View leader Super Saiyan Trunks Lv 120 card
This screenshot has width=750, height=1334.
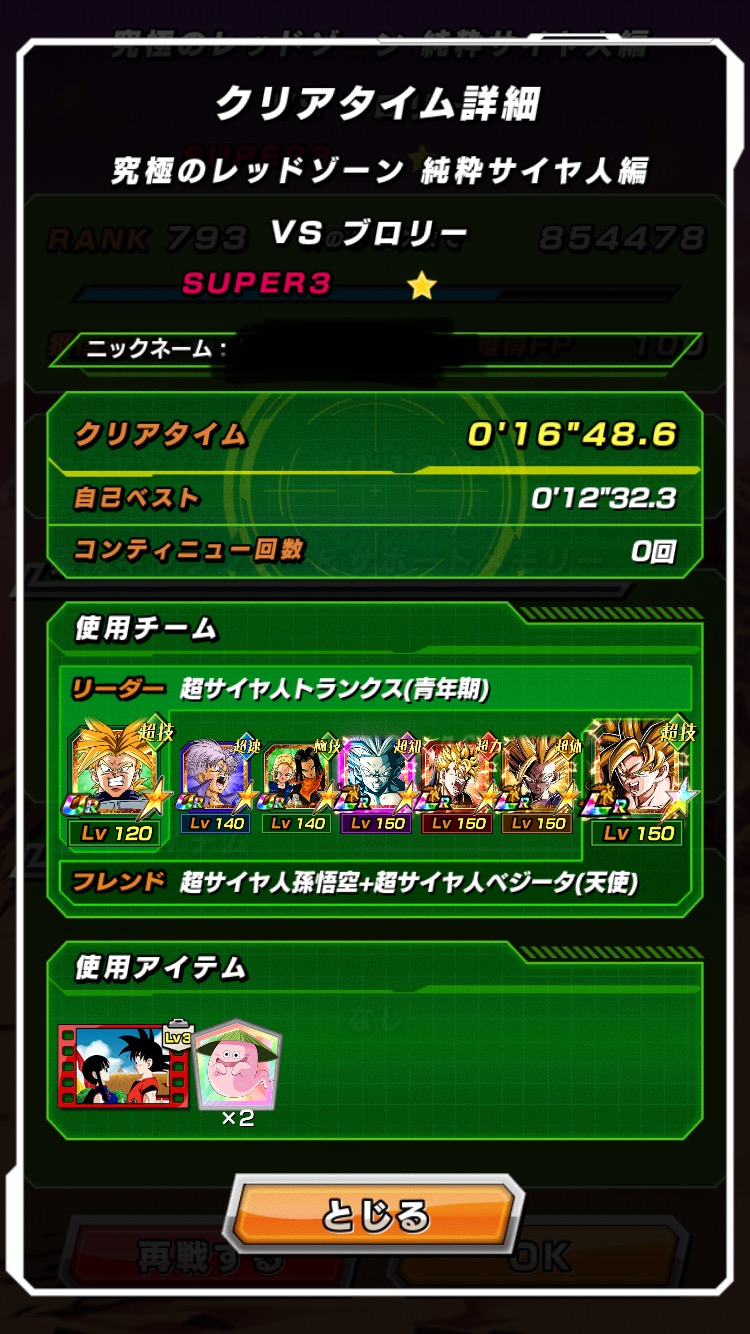tap(116, 777)
